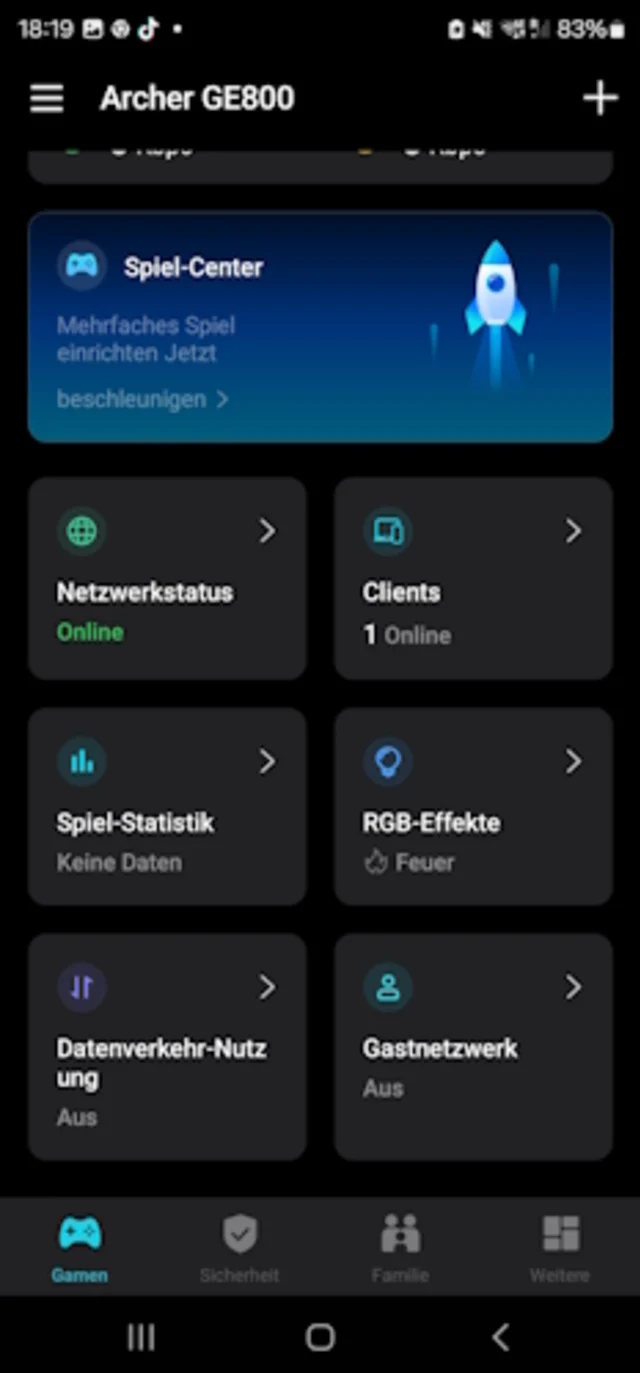The image size is (640, 1373).
Task: Open the Gastnetzwerk card
Action: [473, 1046]
